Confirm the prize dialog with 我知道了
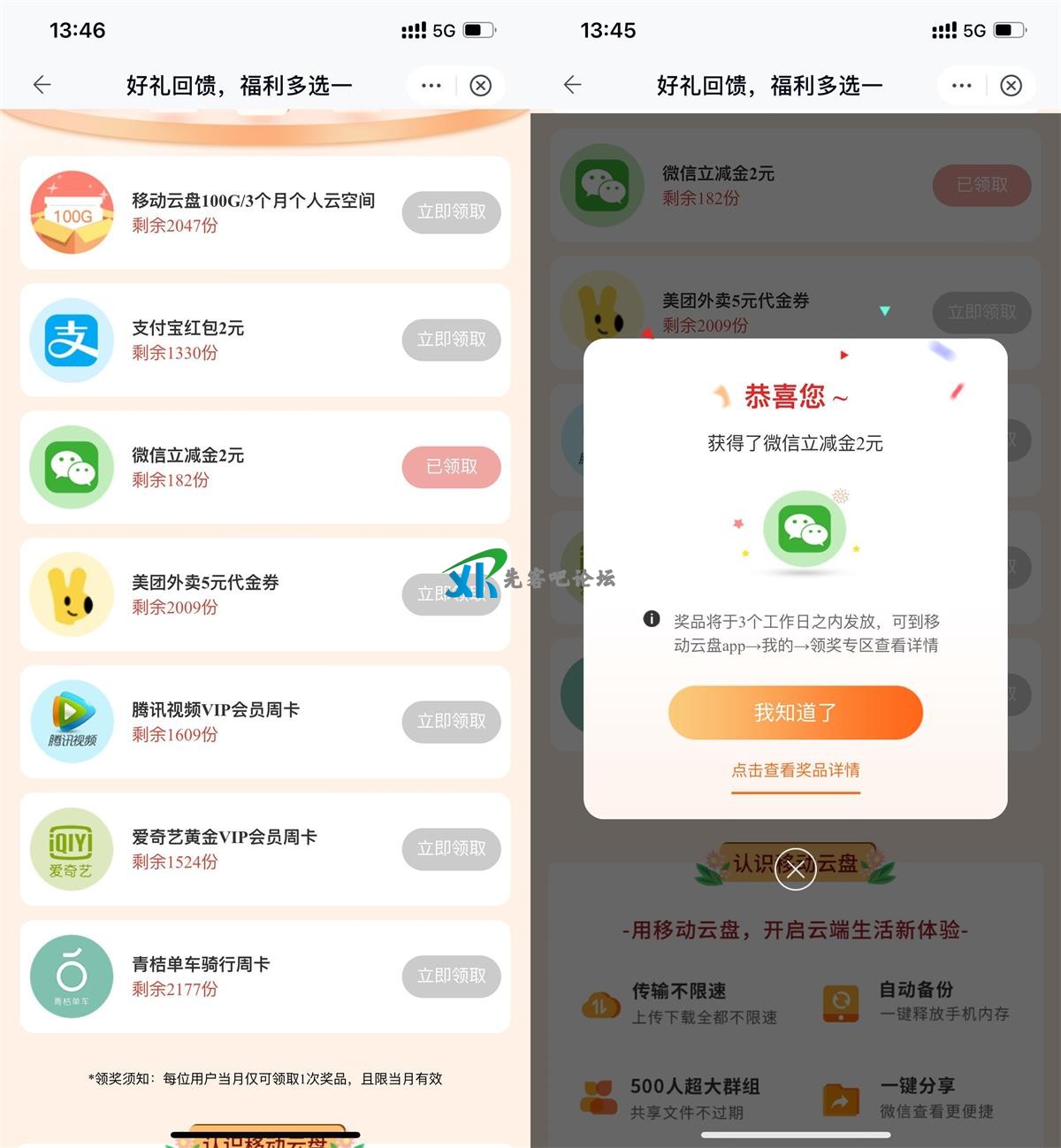Viewport: 1061px width, 1148px height. [795, 712]
